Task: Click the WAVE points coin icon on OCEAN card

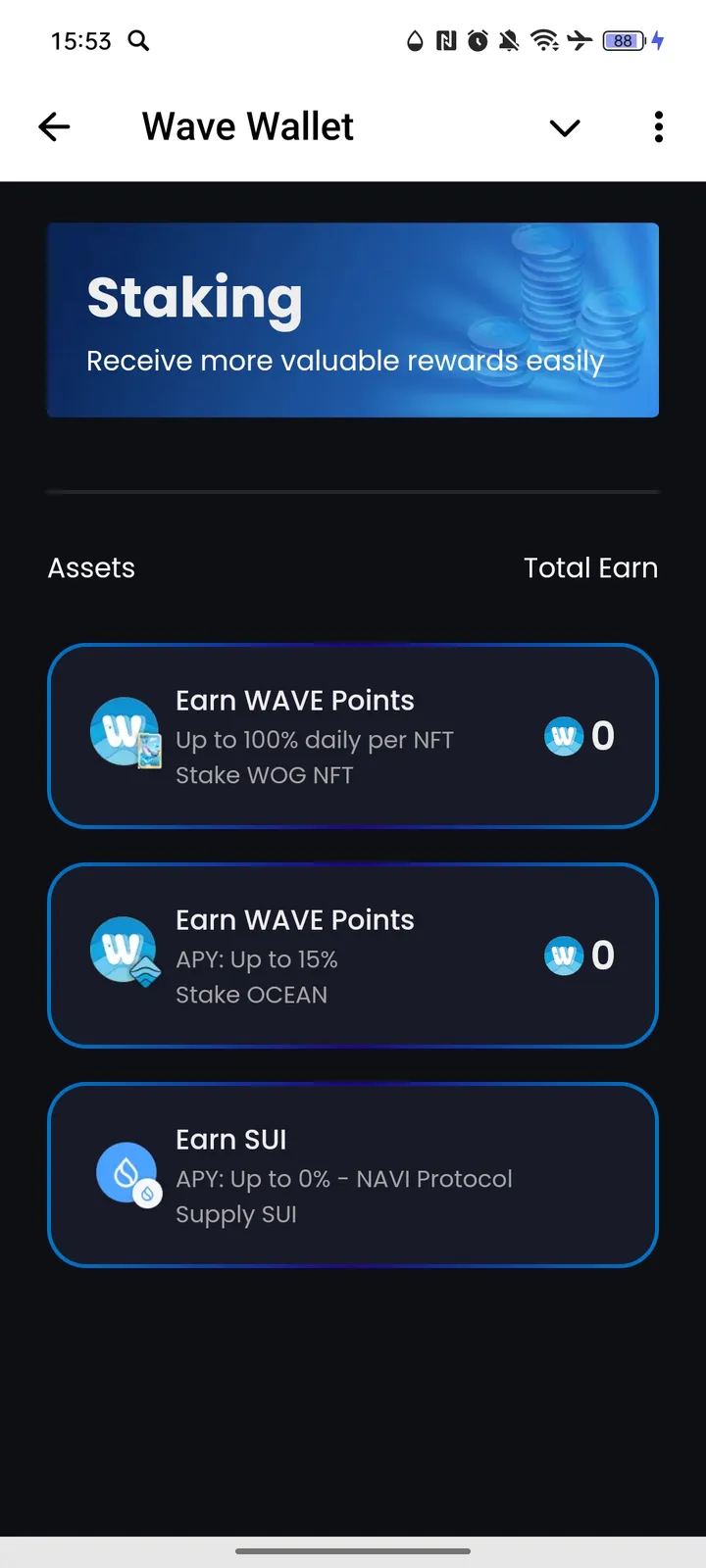Action: [564, 955]
